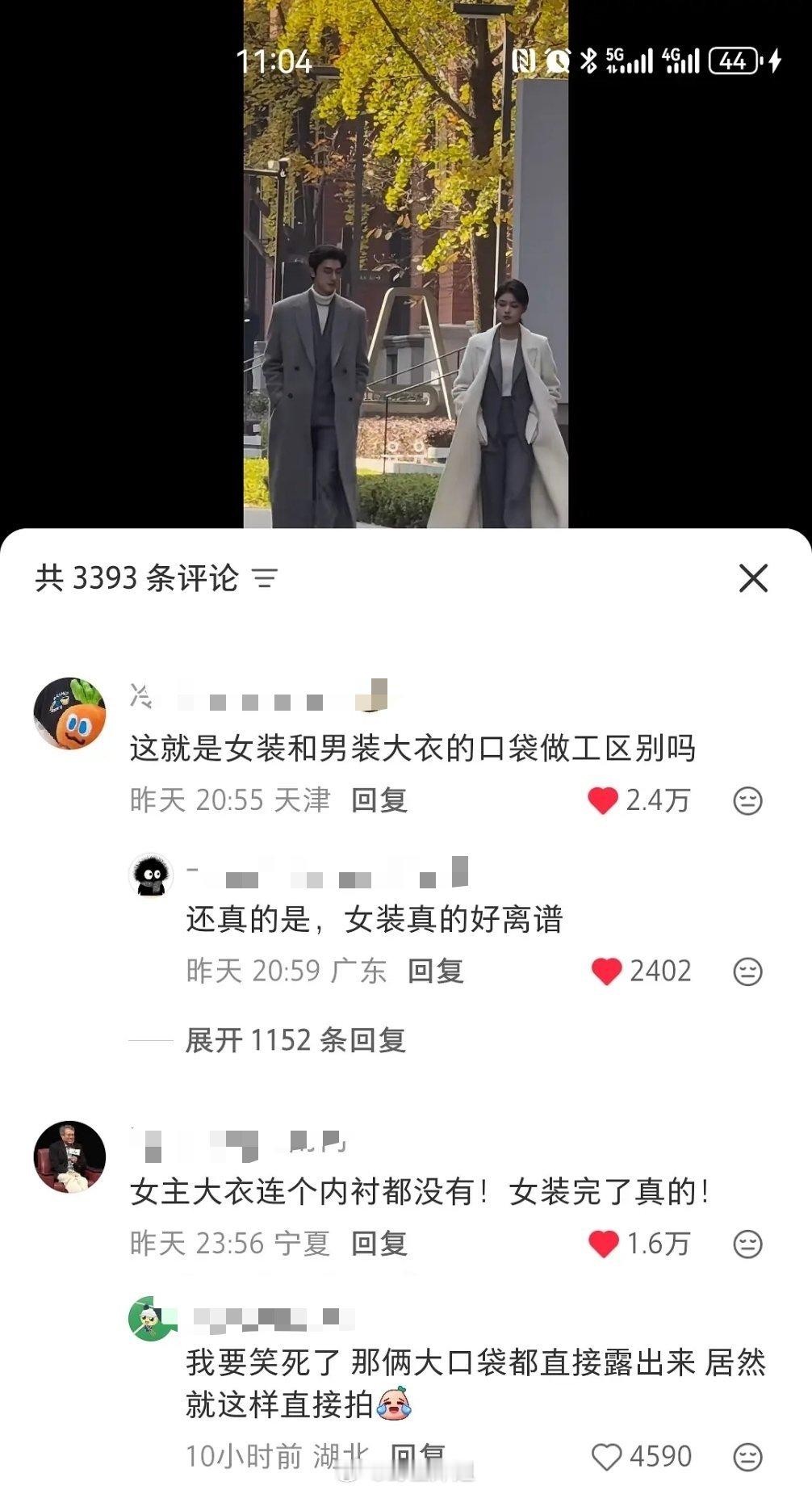The image size is (812, 1490).
Task: Tap 回复 on the Ningxia comment
Action: pyautogui.click(x=378, y=1244)
